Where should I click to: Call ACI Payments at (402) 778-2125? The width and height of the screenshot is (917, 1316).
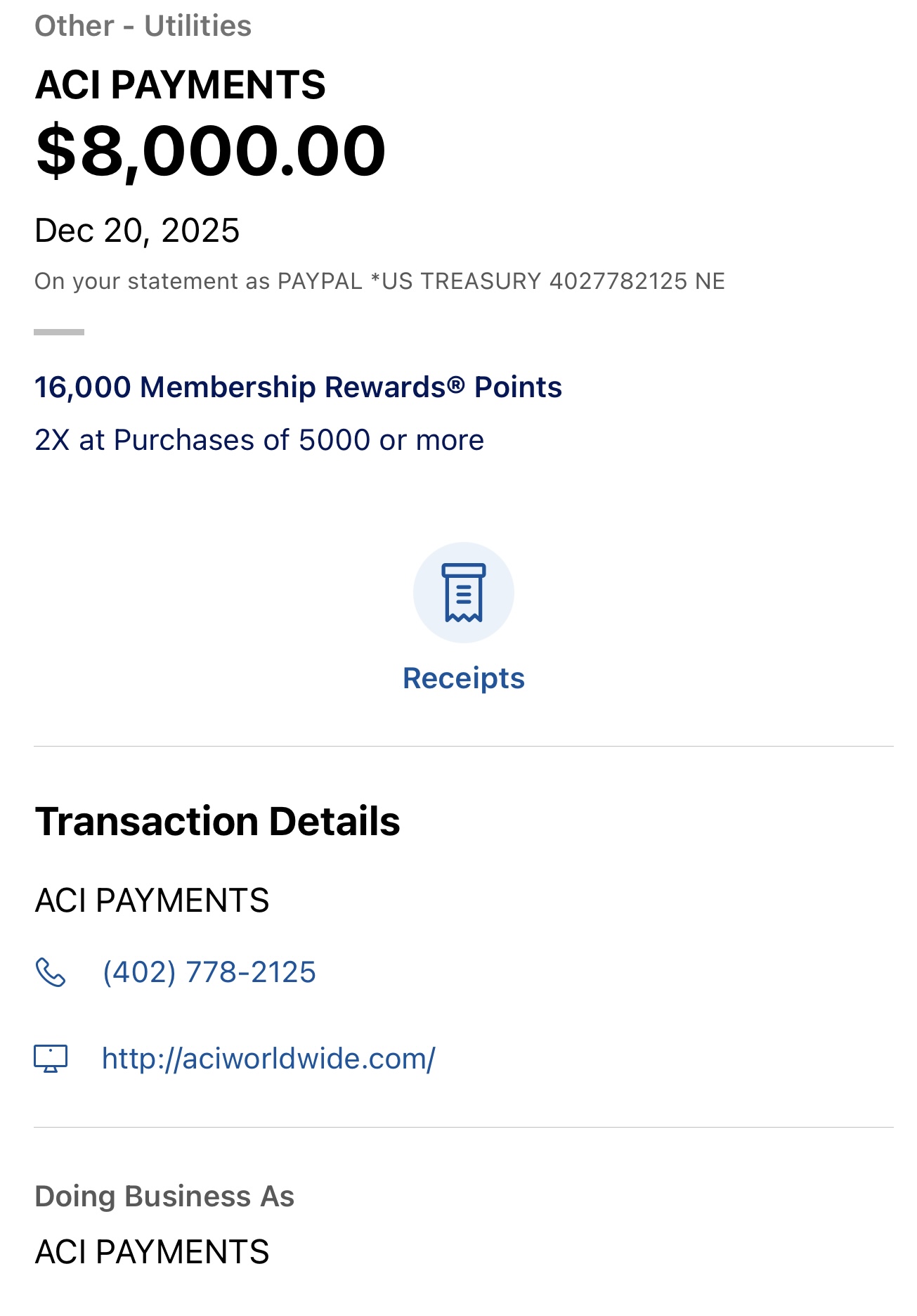(x=209, y=972)
